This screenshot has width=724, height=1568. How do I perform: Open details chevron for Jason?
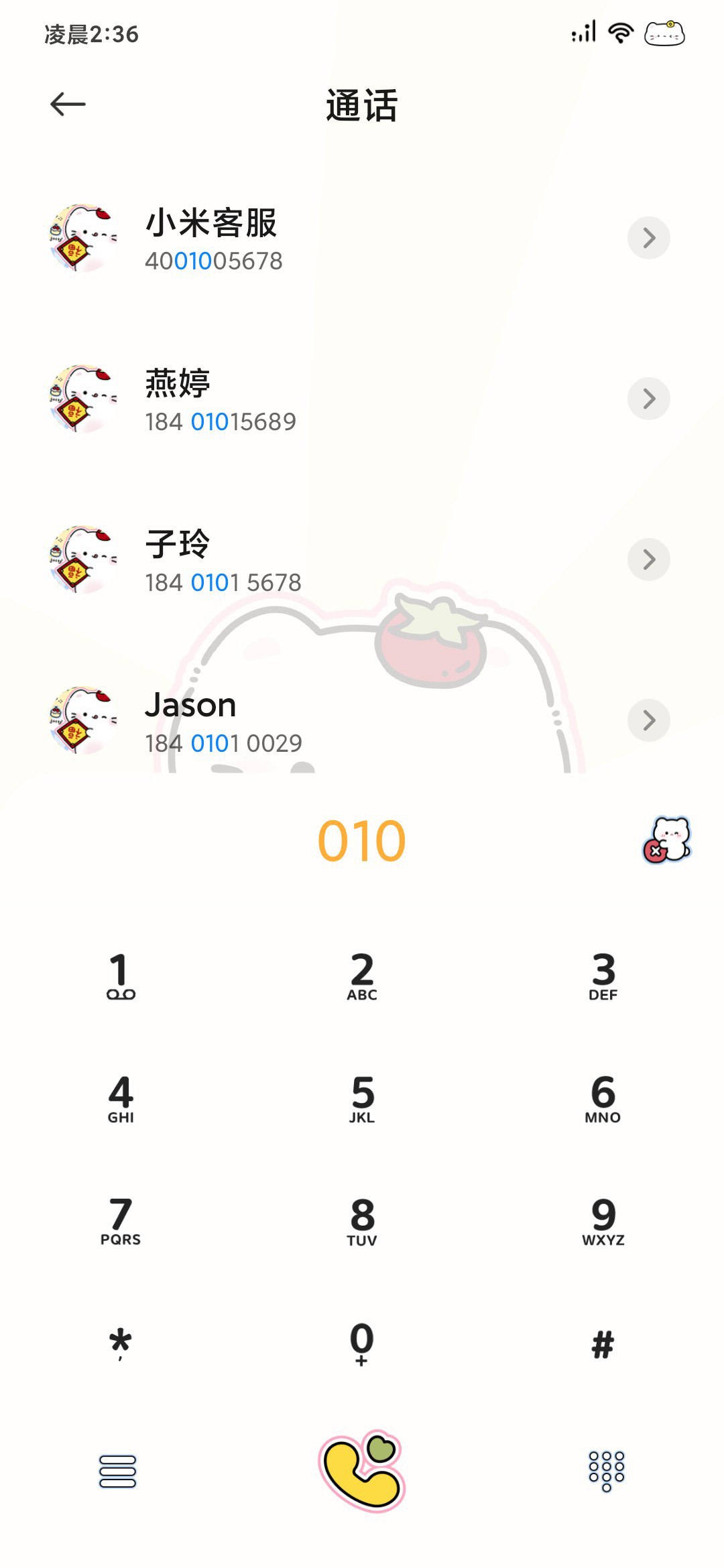pyautogui.click(x=648, y=720)
